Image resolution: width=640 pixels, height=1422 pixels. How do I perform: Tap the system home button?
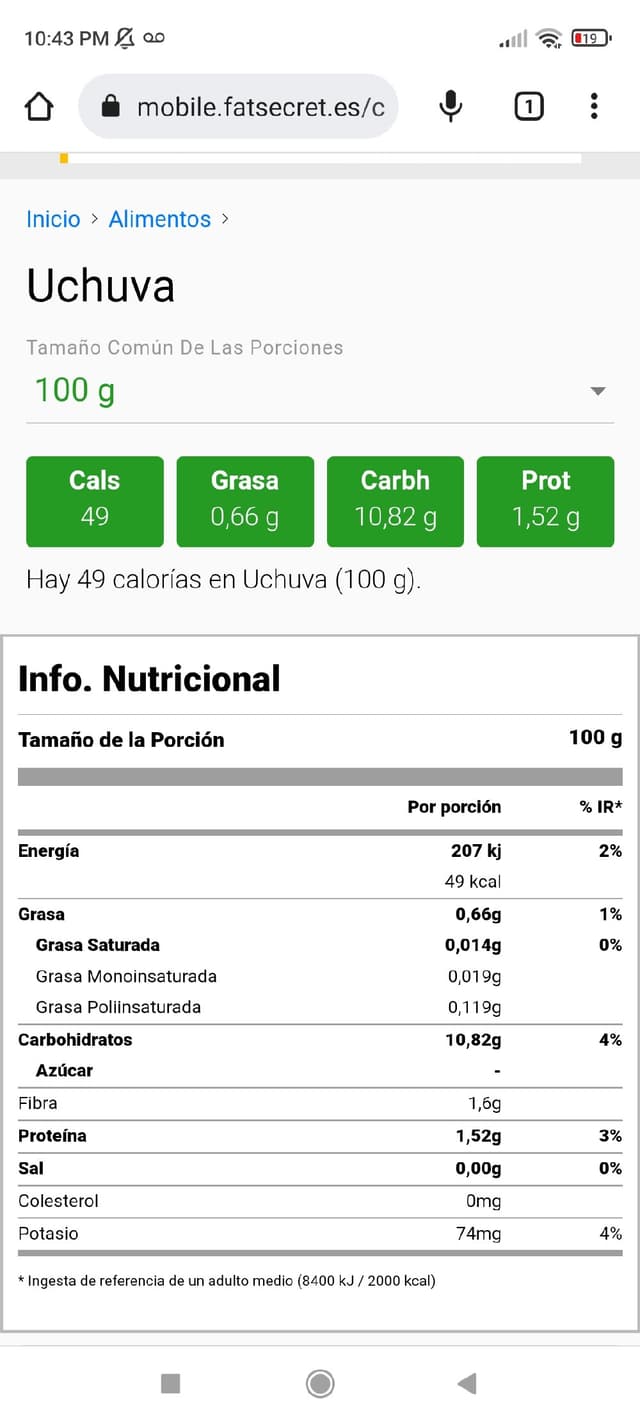[x=320, y=1383]
